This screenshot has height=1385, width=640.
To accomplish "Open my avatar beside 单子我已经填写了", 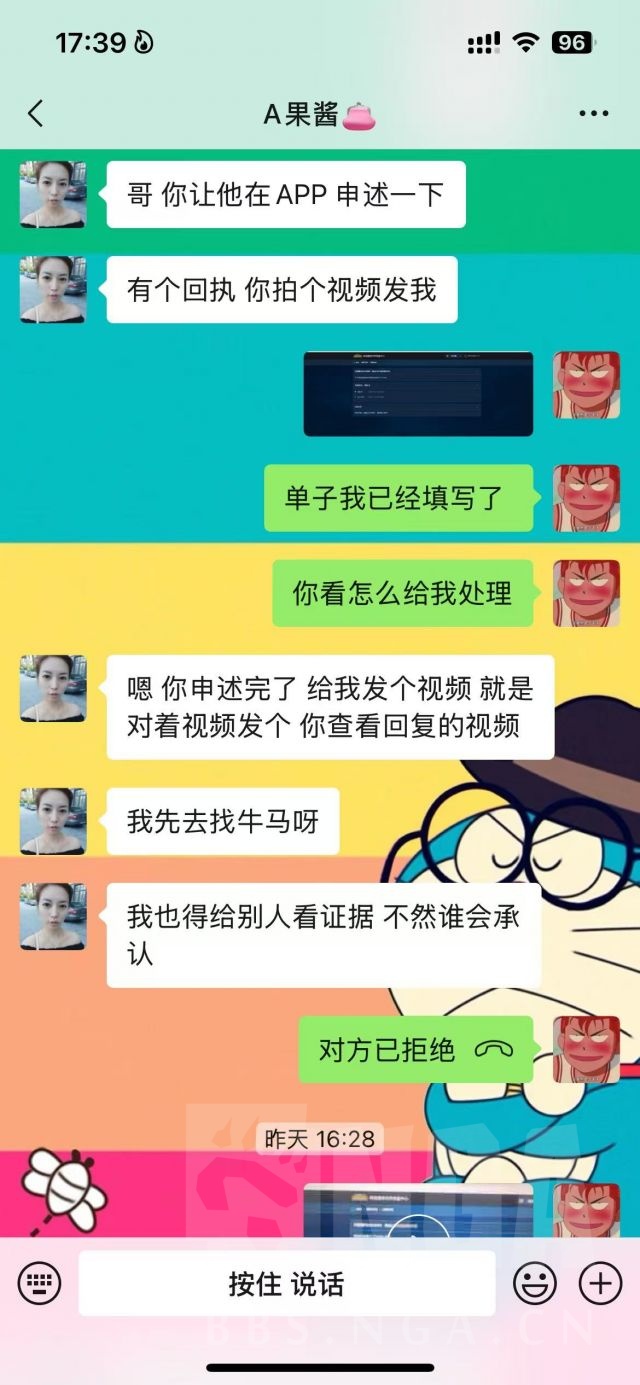I will point(586,498).
